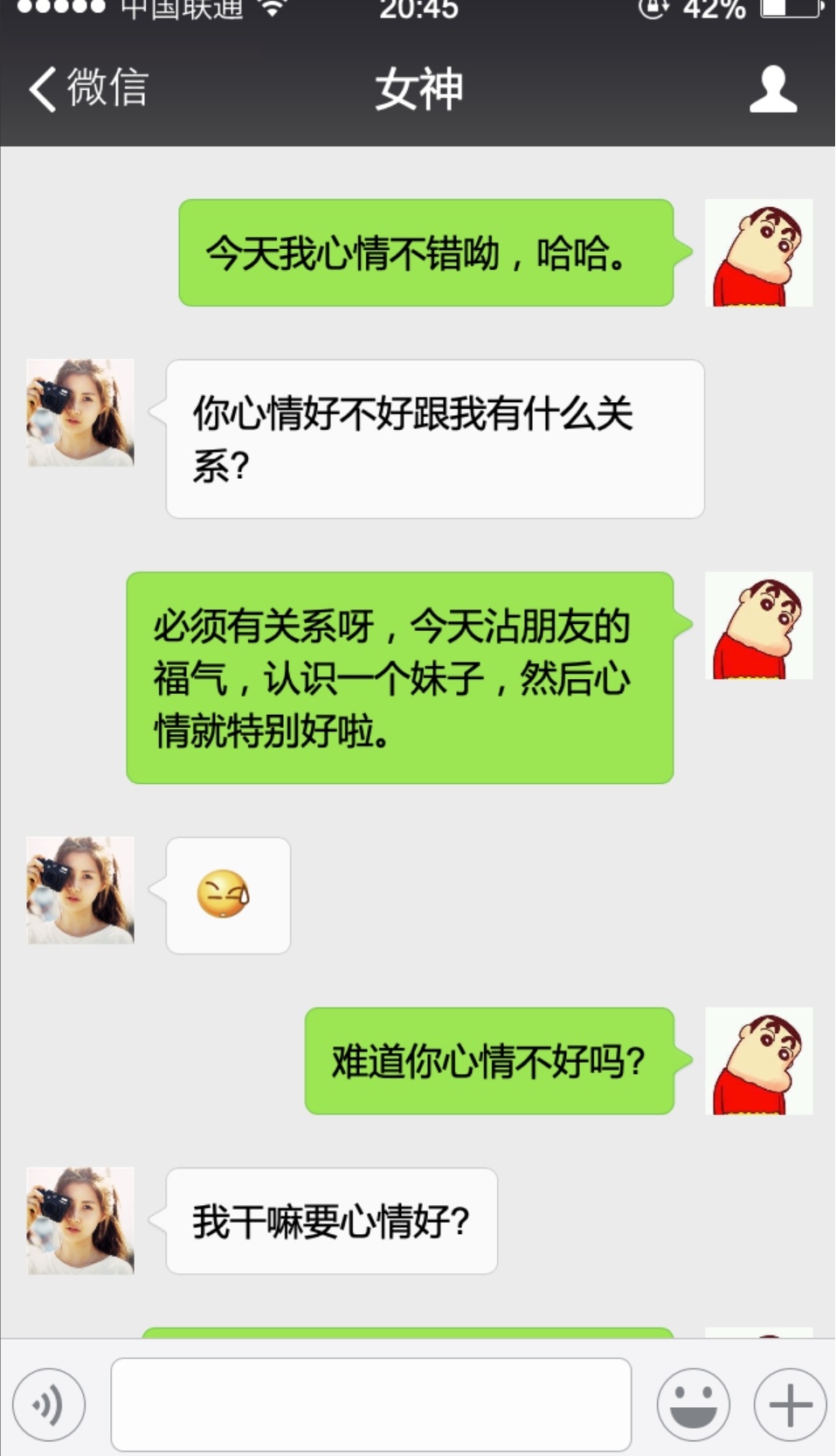This screenshot has height=1456, width=836.
Task: Click the message 难道你心情不好吗?
Action: pos(489,1060)
